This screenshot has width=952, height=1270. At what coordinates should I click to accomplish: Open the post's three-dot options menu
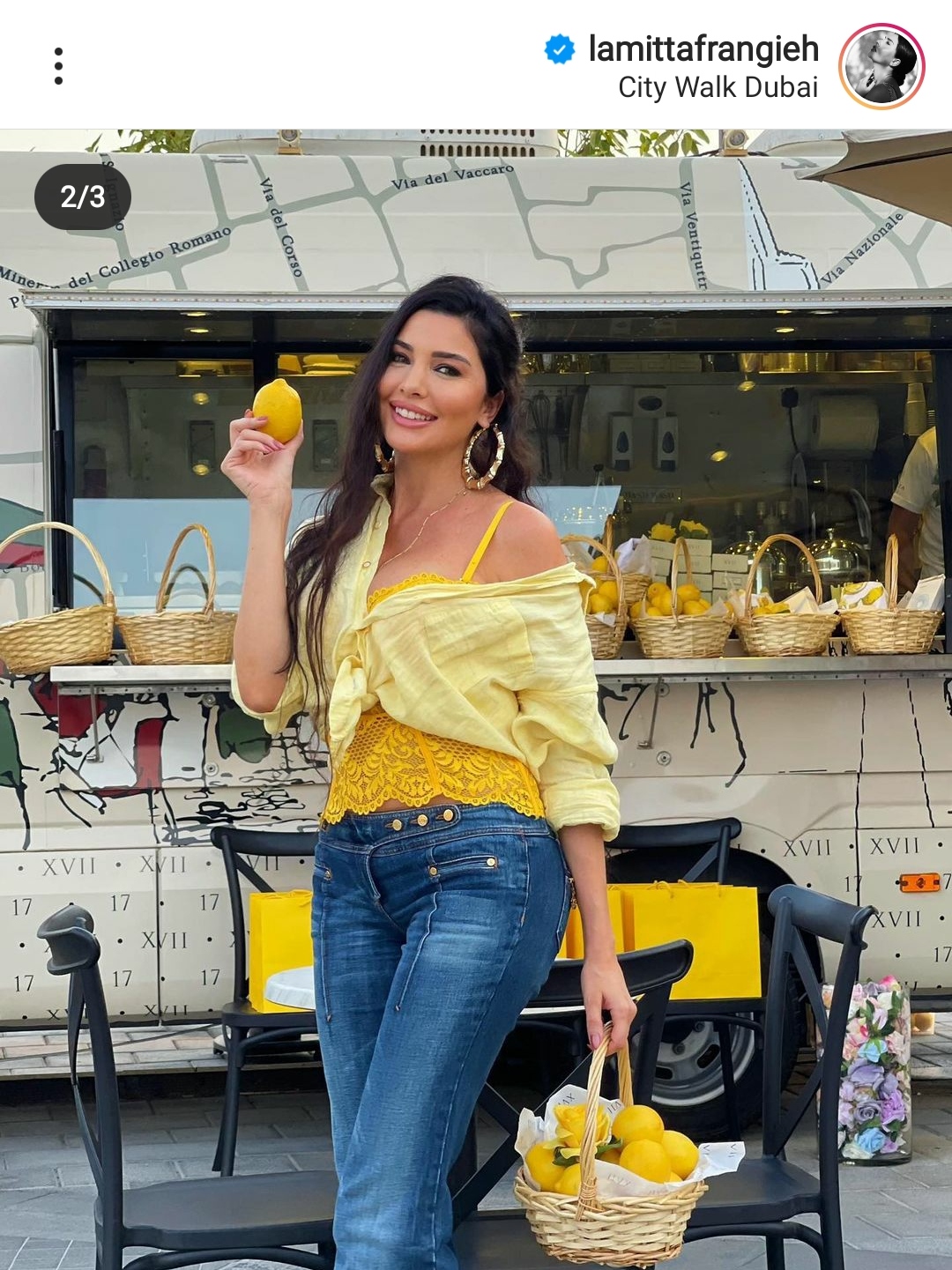tap(58, 66)
